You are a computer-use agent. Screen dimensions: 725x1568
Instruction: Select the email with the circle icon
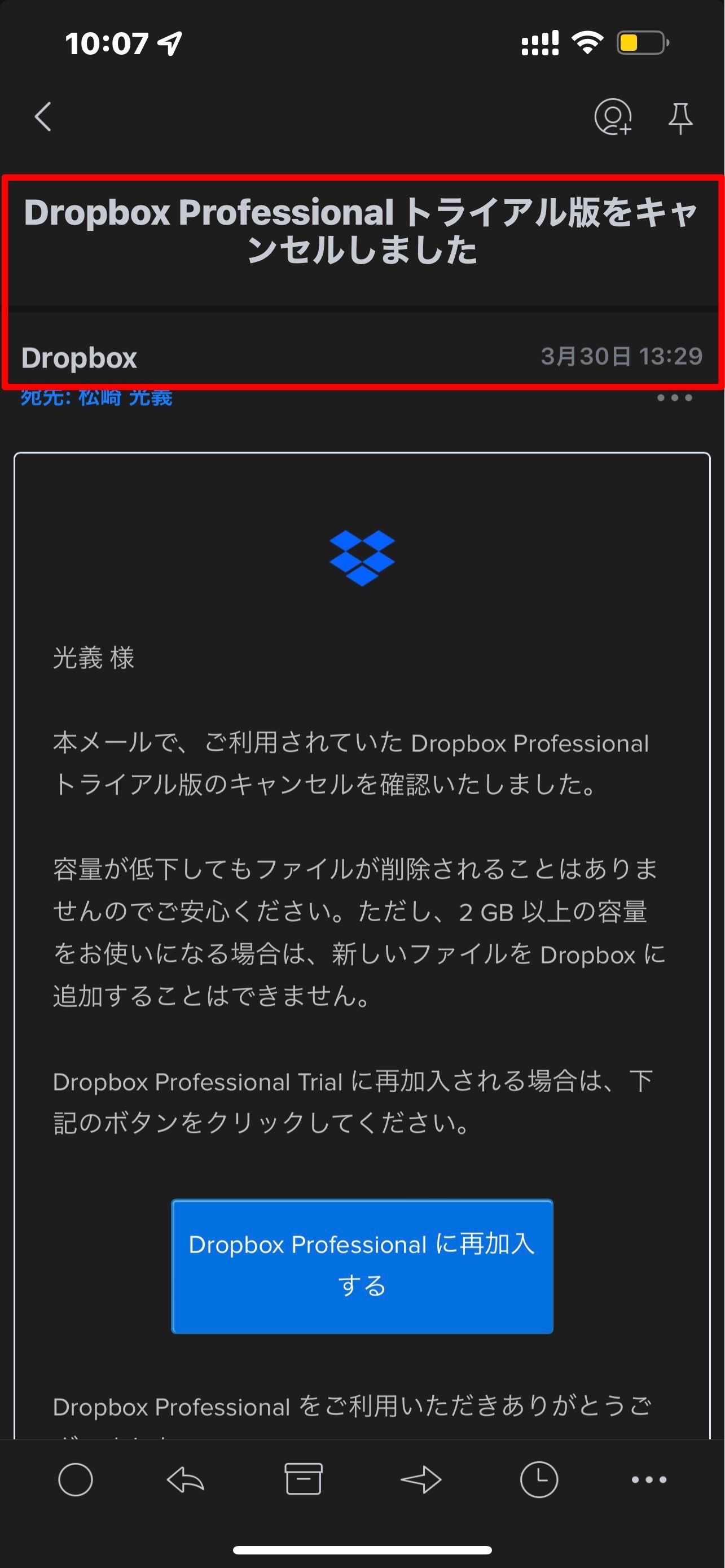[74, 1481]
